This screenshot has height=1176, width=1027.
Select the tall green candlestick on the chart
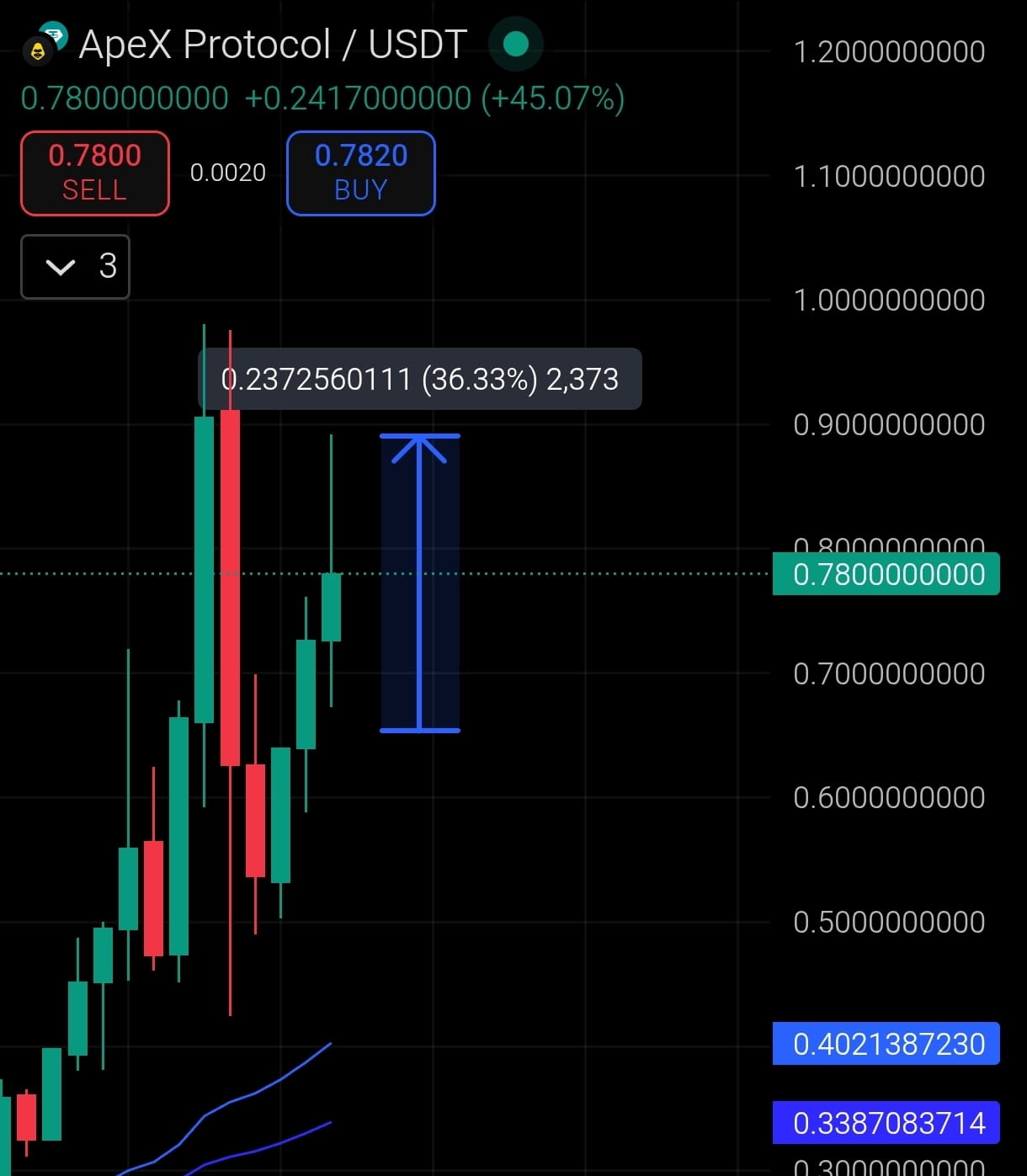(x=205, y=564)
